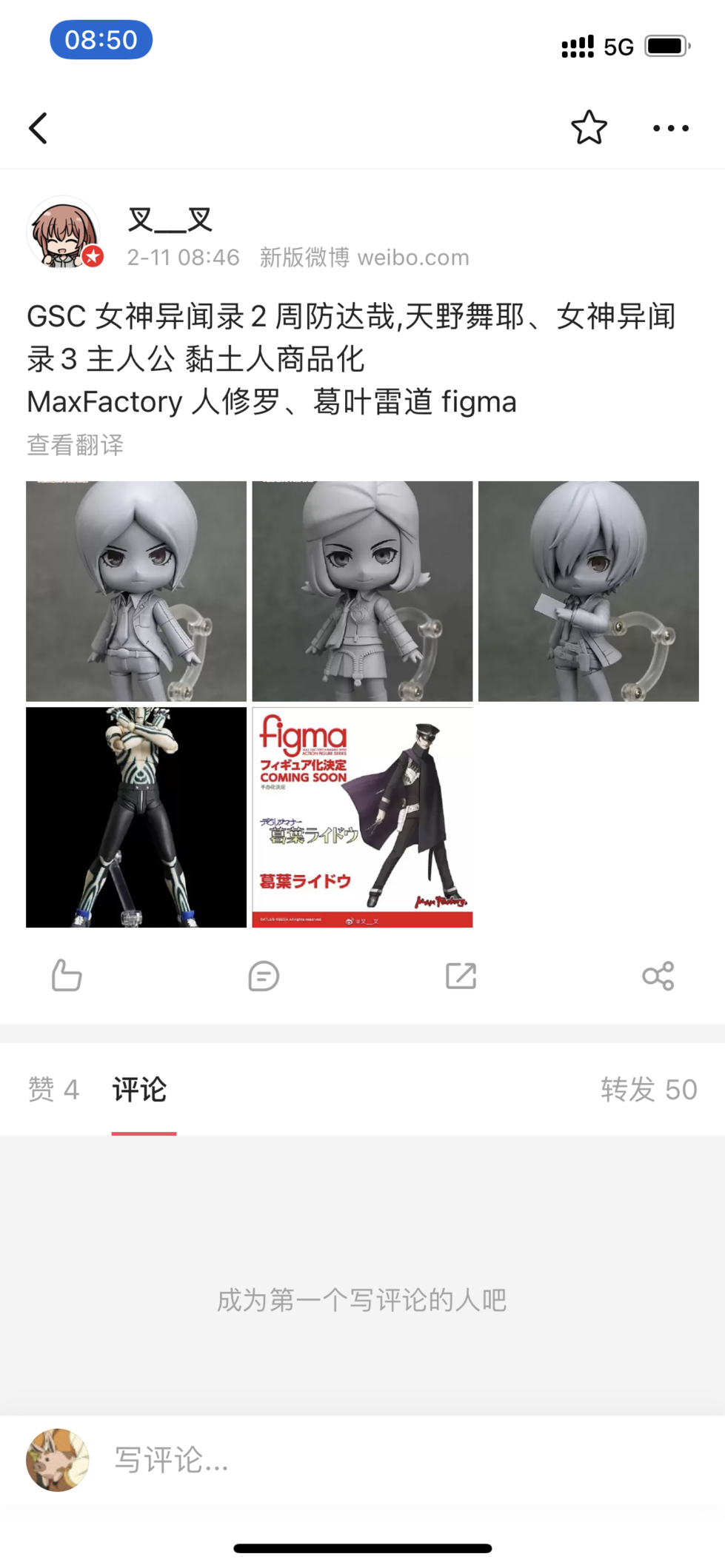Favorite this post with the star icon
Image resolution: width=725 pixels, height=1568 pixels.
coord(589,128)
